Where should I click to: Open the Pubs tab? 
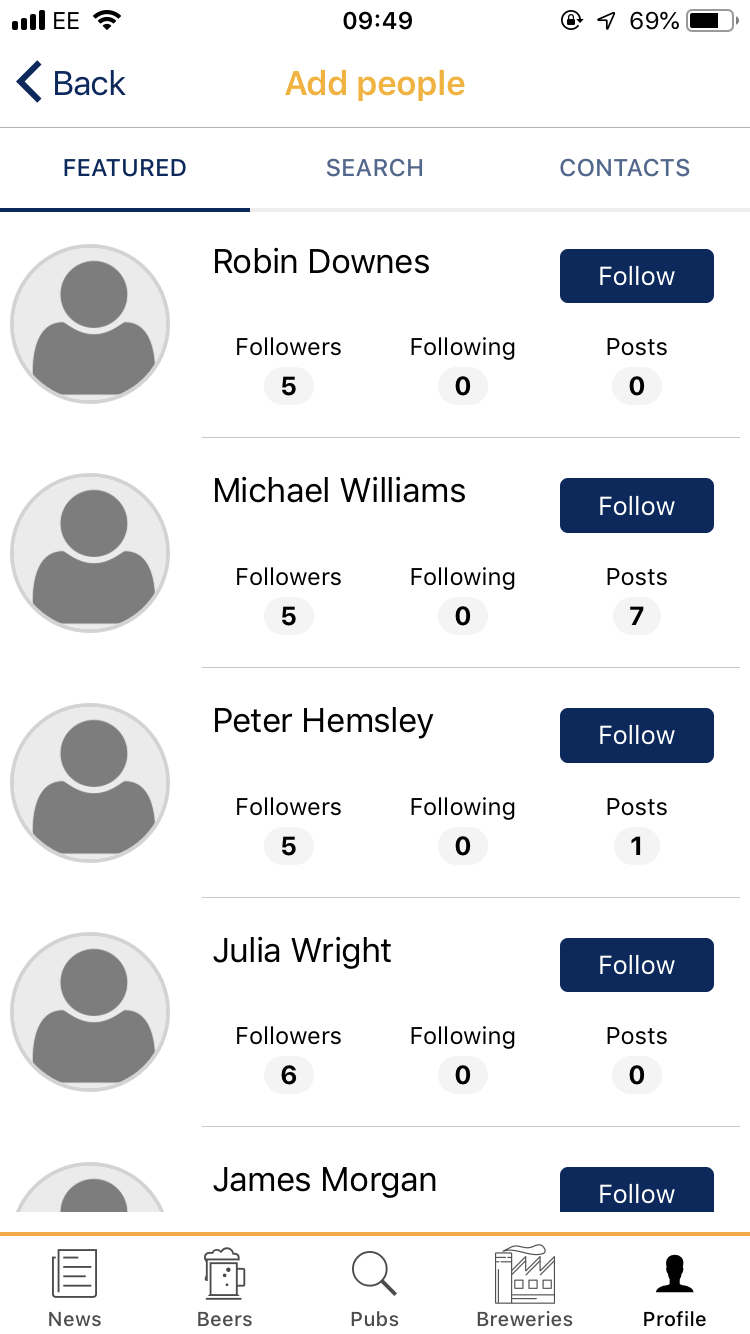click(375, 1288)
